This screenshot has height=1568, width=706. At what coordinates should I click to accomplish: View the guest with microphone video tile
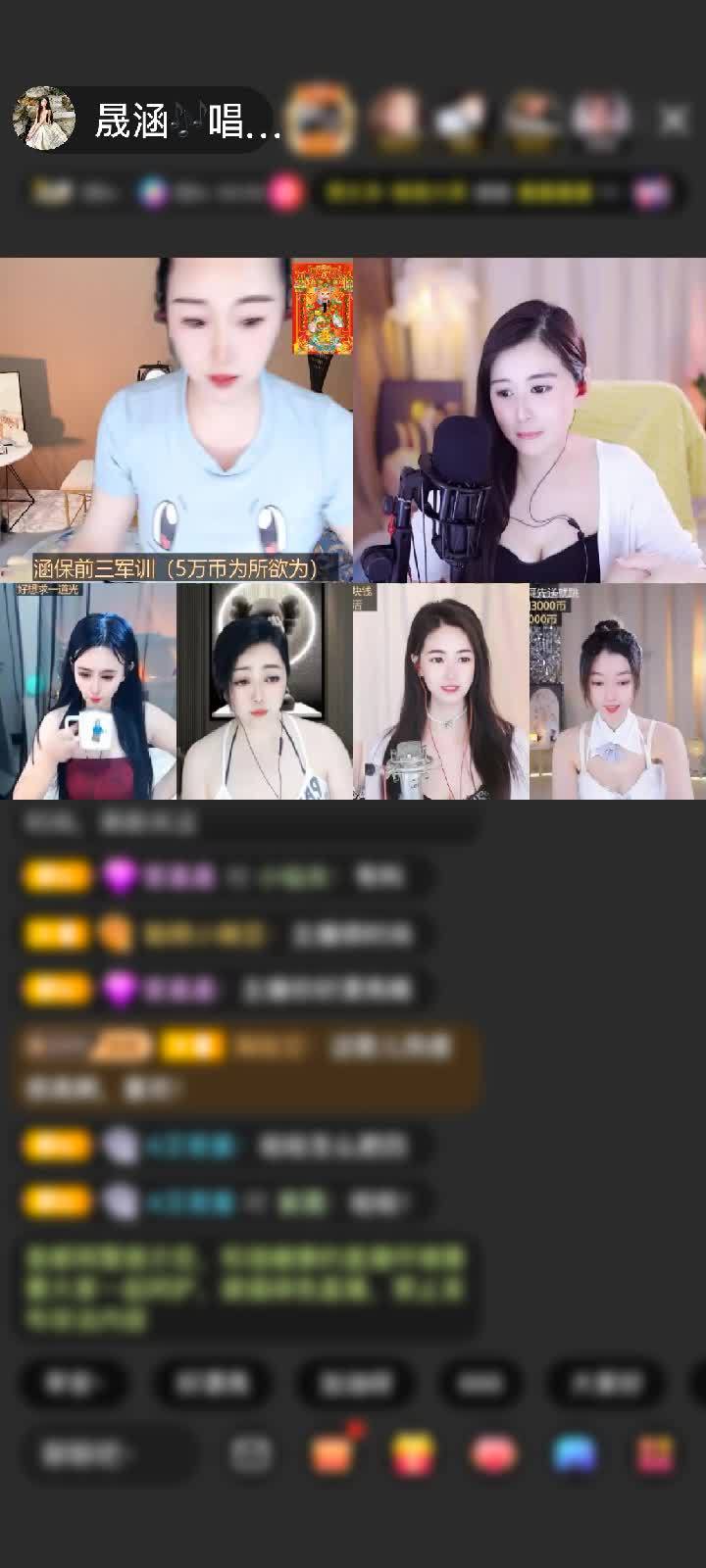coord(529,419)
